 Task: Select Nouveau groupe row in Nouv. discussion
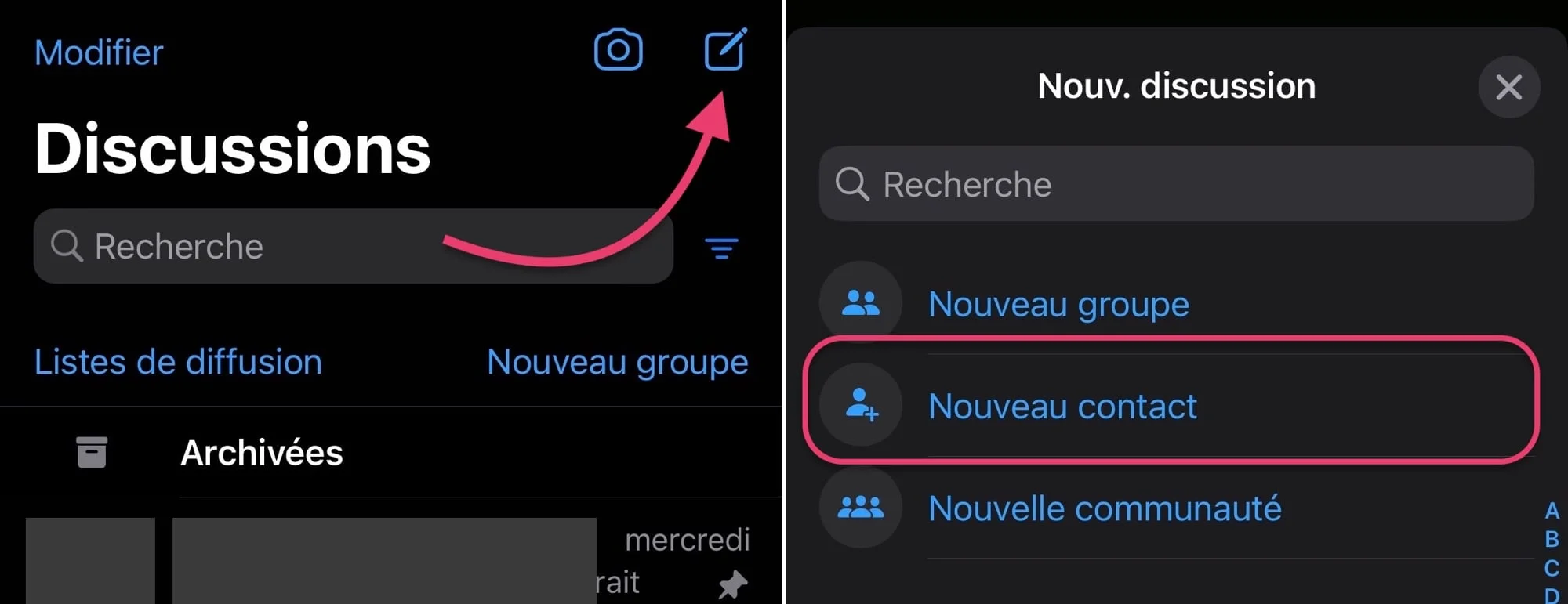pyautogui.click(x=1058, y=304)
